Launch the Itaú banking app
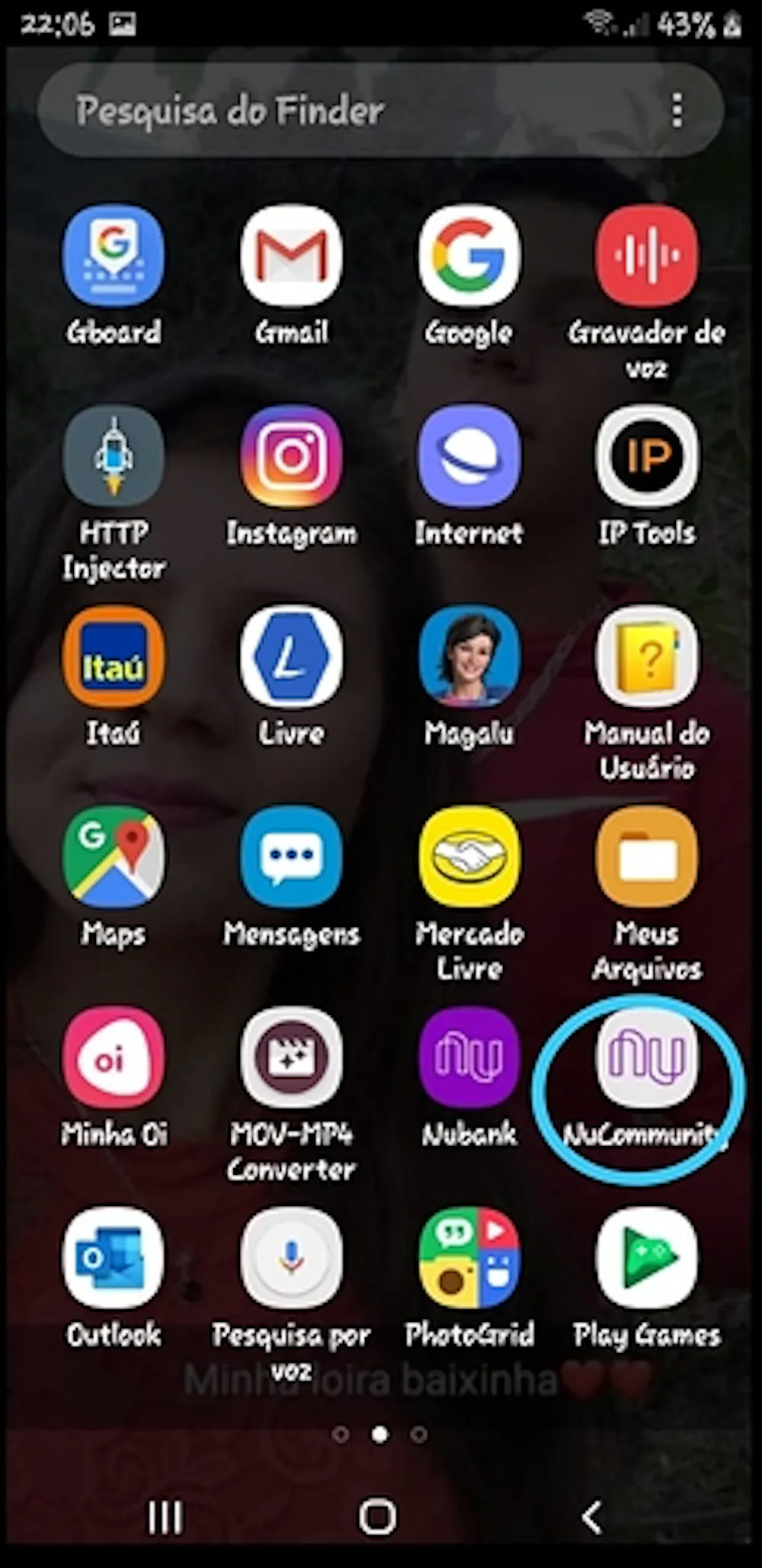This screenshot has height=1568, width=762. [x=114, y=657]
